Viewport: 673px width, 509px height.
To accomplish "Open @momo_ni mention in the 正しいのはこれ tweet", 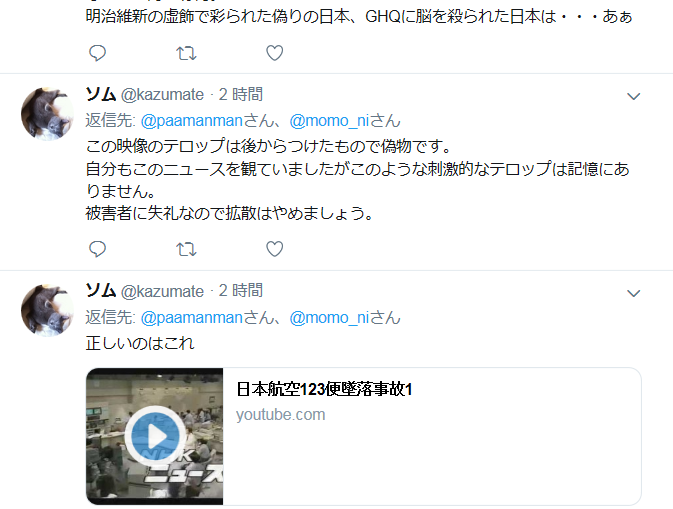I will tap(329, 318).
